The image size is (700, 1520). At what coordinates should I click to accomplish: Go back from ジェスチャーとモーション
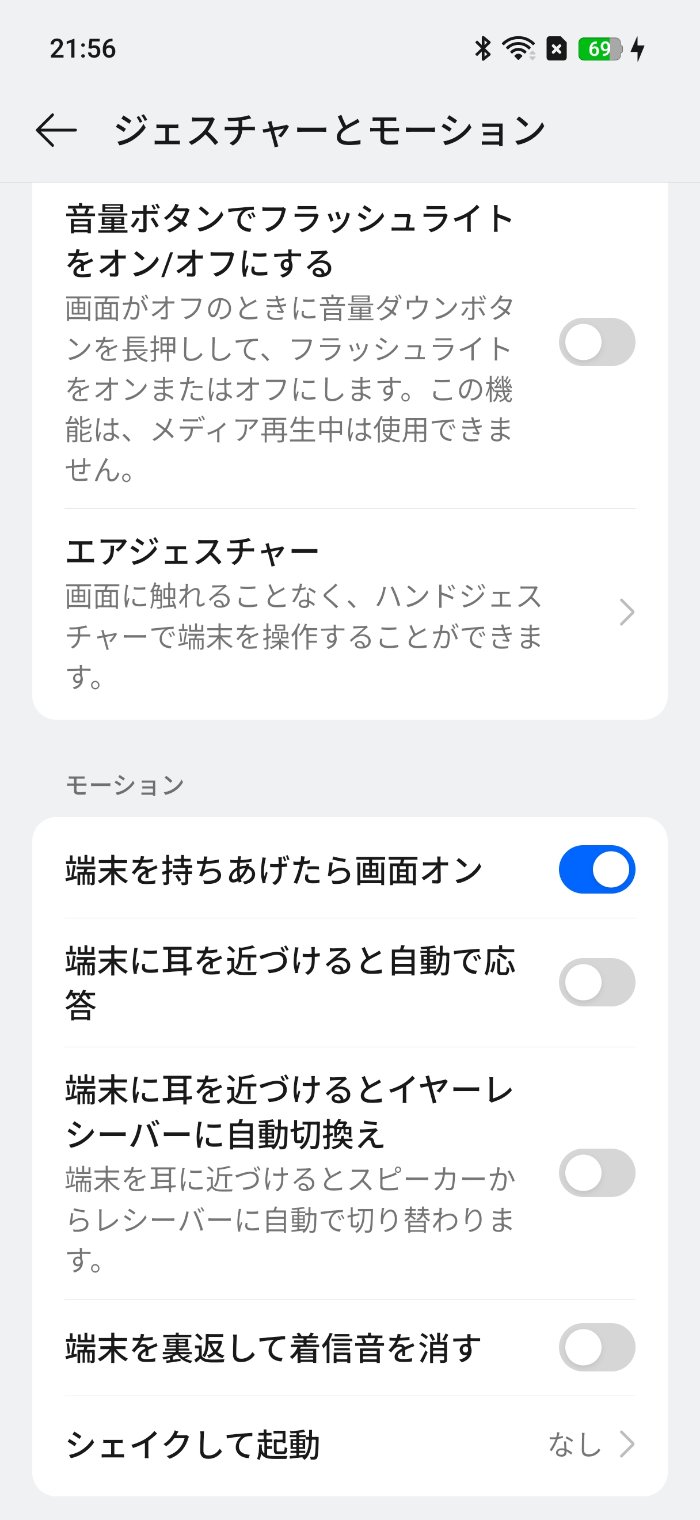[56, 131]
